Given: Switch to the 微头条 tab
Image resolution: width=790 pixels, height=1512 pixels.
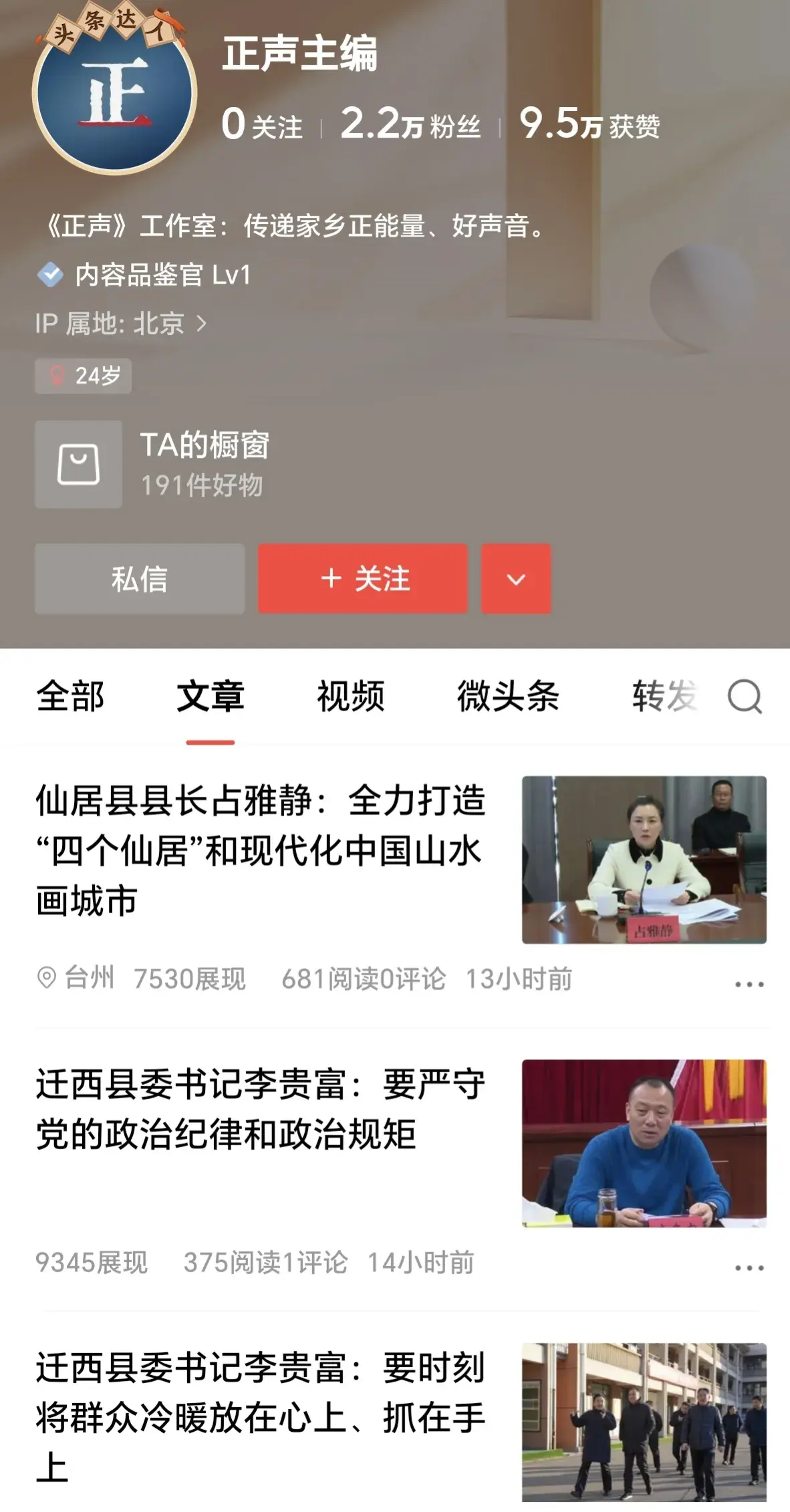Looking at the screenshot, I should [x=508, y=697].
